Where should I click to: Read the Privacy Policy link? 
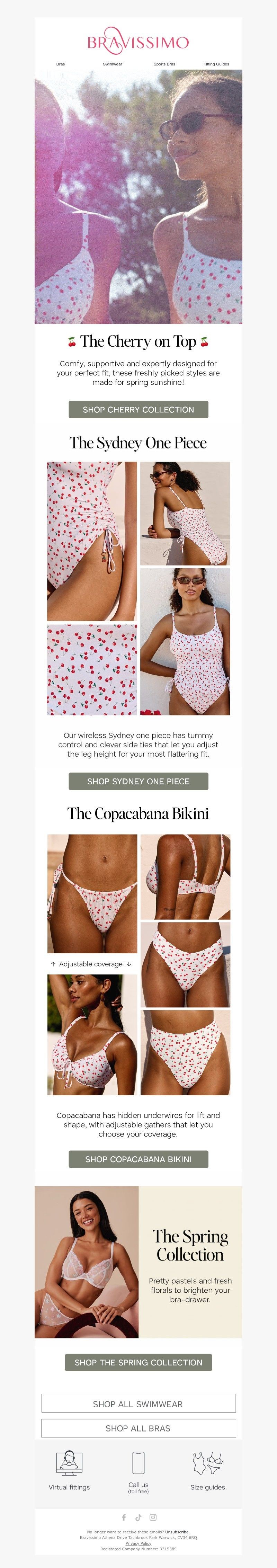138,1544
